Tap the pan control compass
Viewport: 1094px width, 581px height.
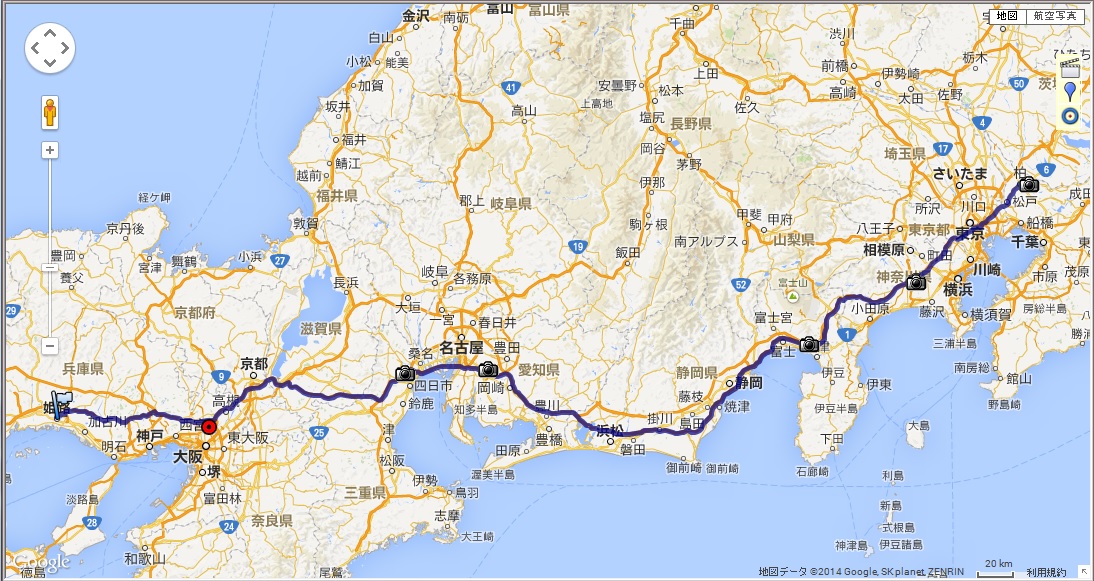(50, 47)
